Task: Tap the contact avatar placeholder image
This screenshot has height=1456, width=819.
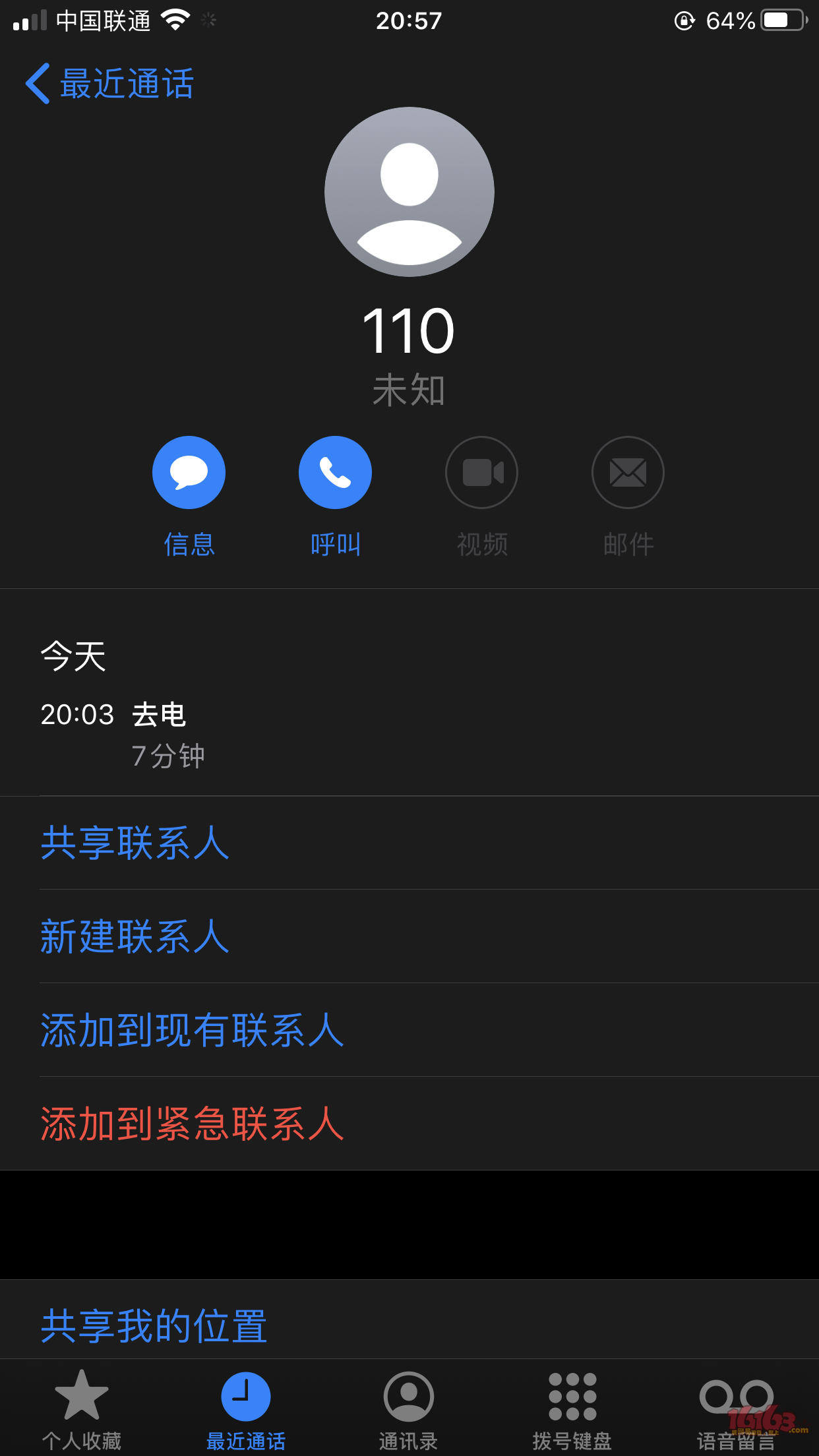Action: (409, 191)
